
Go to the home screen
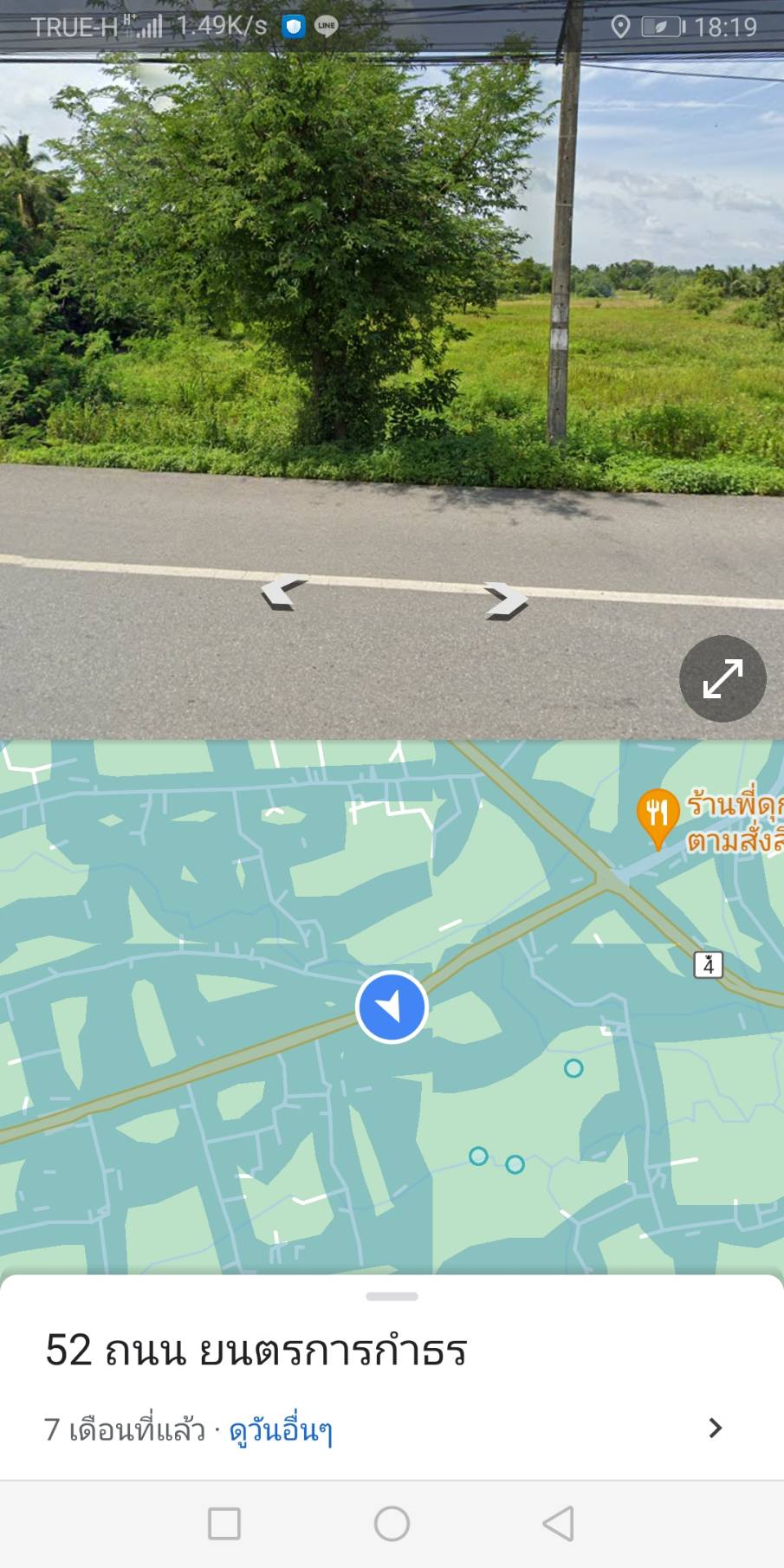(392, 1523)
